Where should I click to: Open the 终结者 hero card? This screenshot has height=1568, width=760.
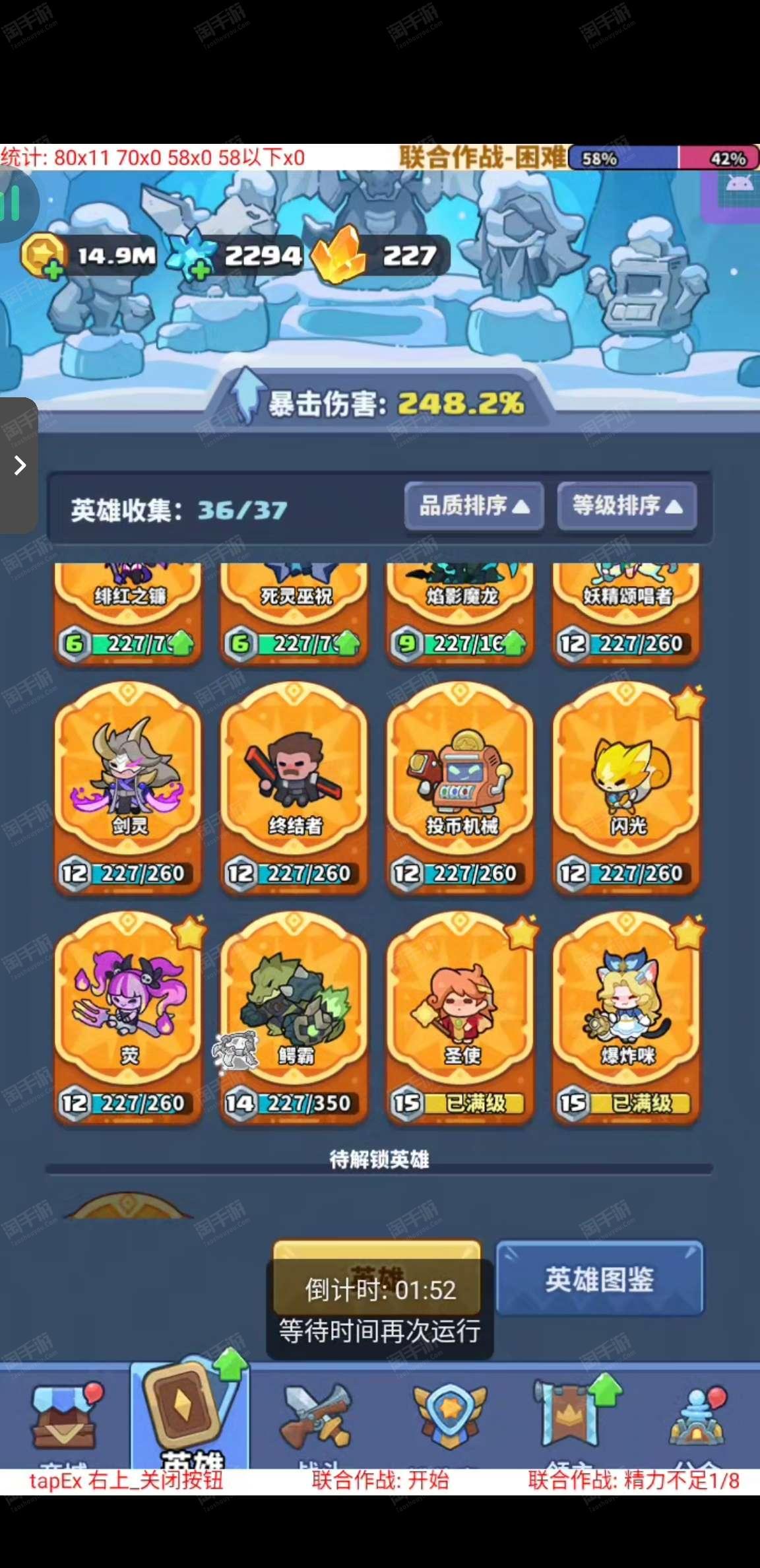pyautogui.click(x=294, y=788)
